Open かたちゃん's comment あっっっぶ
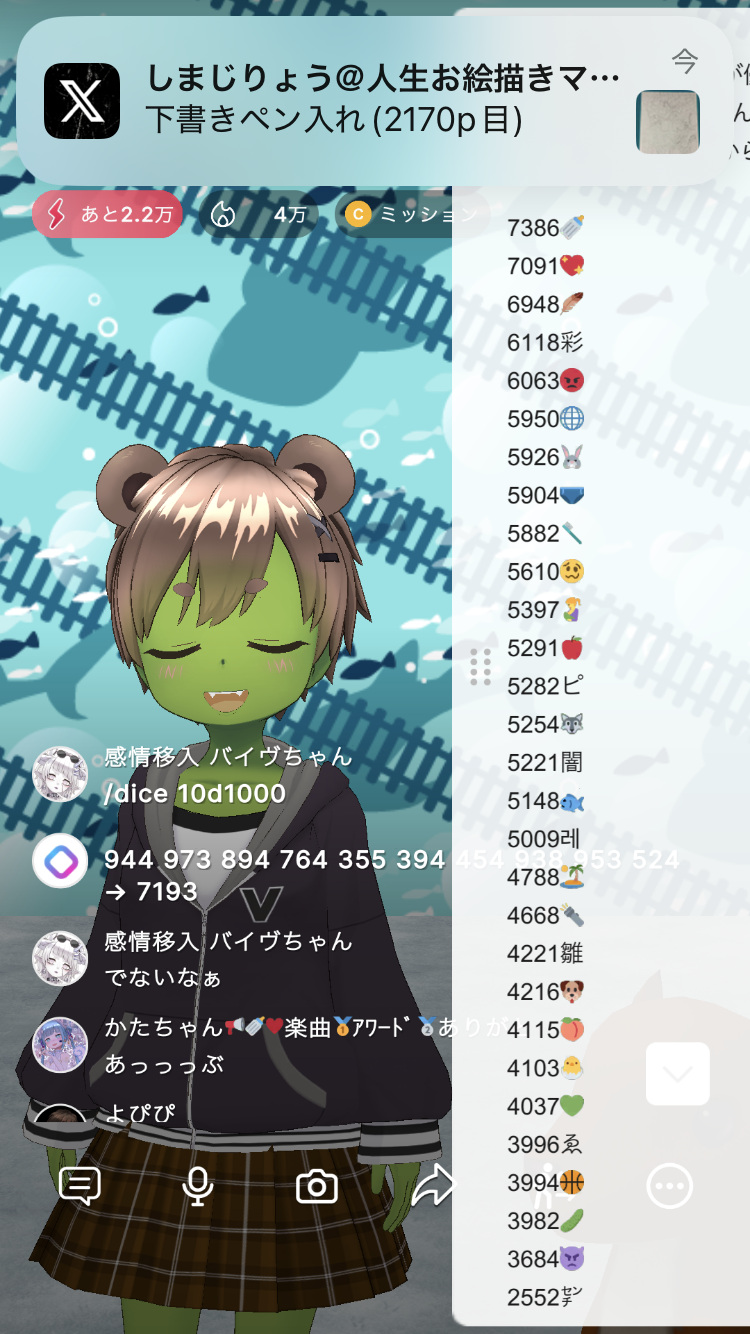Image resolution: width=750 pixels, height=1334 pixels. 164,1064
